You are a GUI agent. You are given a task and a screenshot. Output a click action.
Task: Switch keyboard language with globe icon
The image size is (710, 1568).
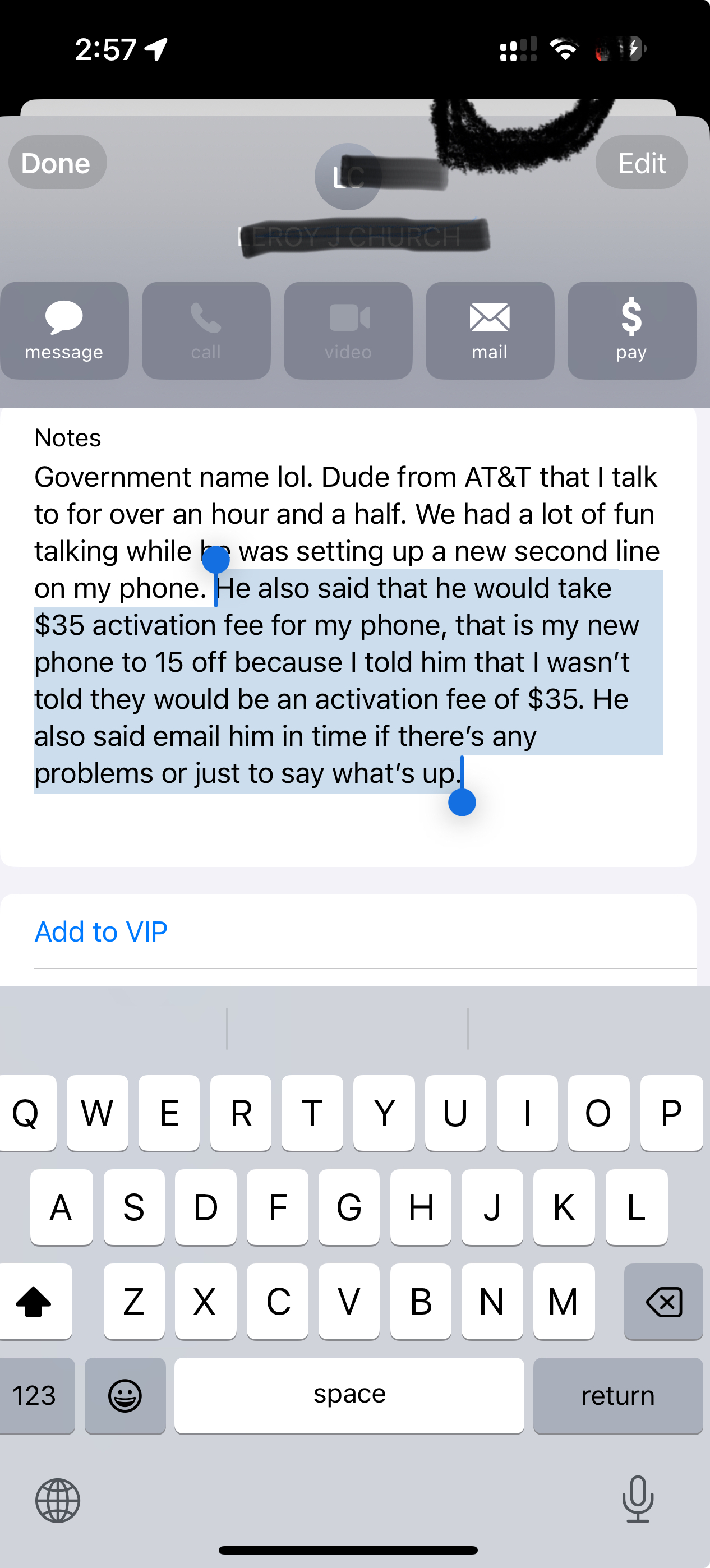pos(58,1501)
